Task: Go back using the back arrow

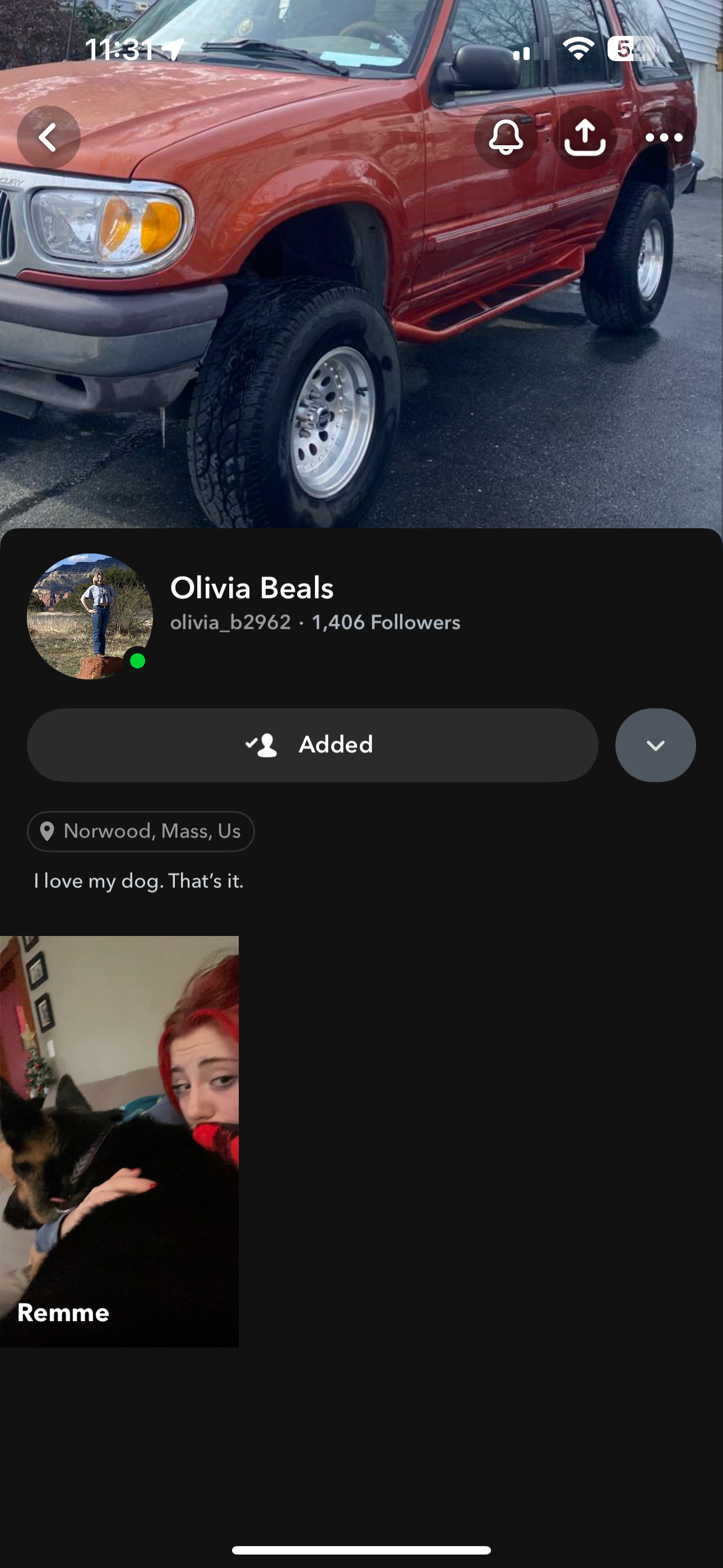Action: [x=49, y=137]
